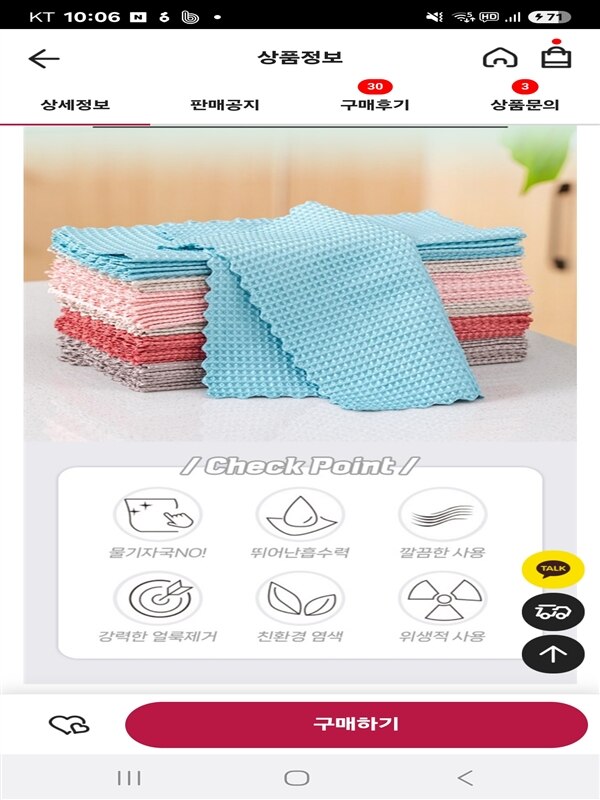
Task: Tap the system home button
Action: pyautogui.click(x=297, y=778)
